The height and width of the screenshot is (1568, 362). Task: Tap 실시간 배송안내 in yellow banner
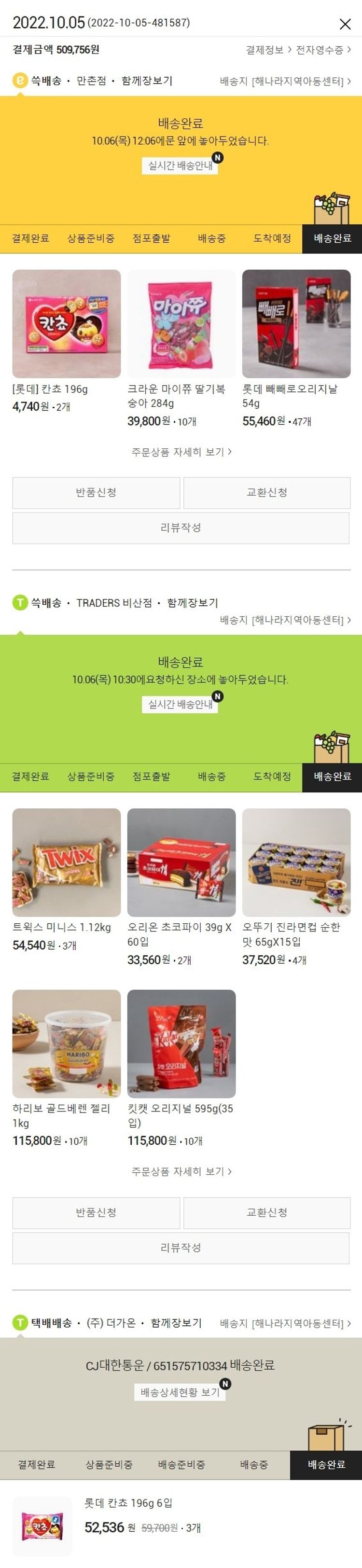click(x=180, y=165)
